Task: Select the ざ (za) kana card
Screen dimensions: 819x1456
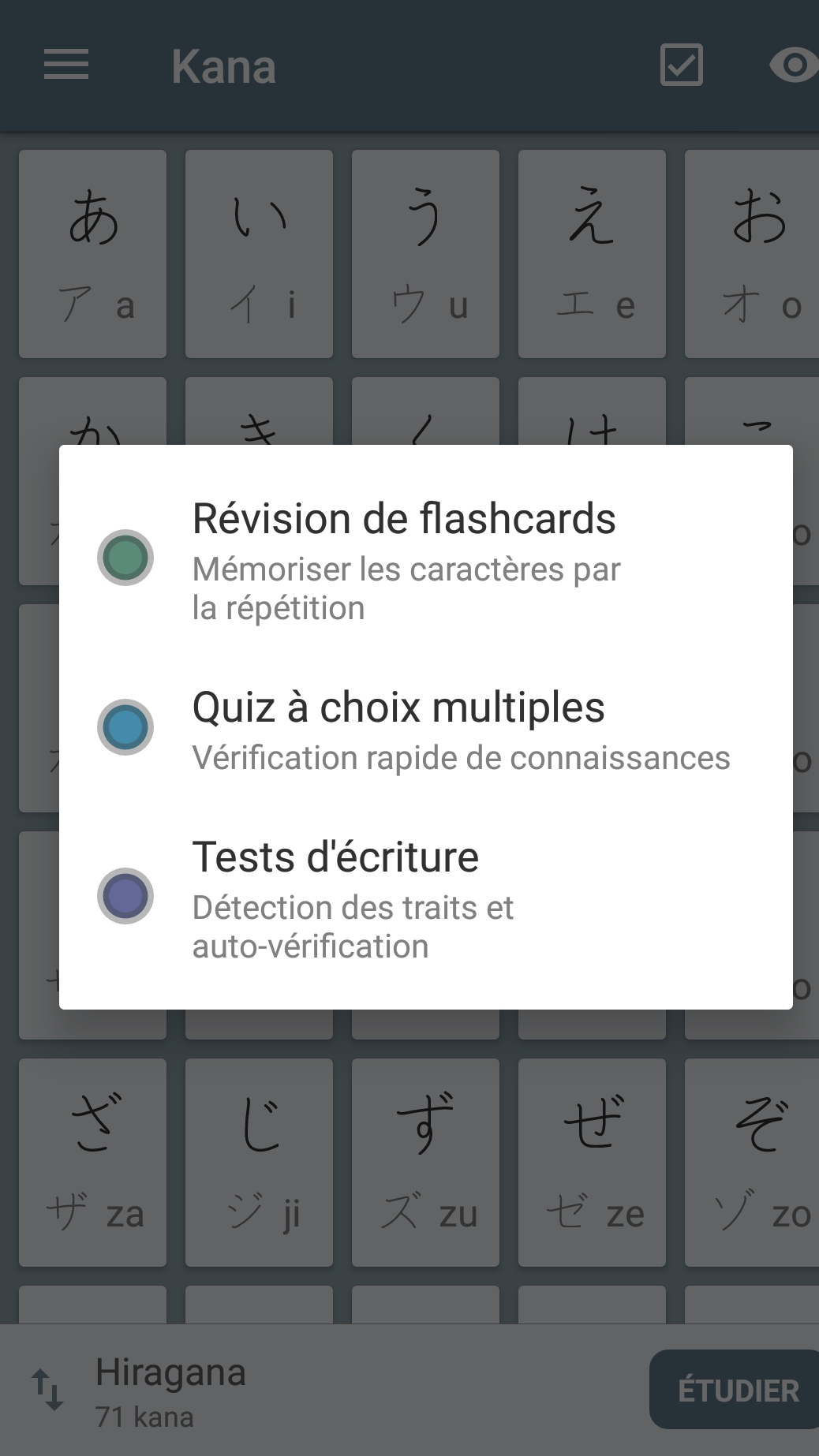Action: [93, 1162]
